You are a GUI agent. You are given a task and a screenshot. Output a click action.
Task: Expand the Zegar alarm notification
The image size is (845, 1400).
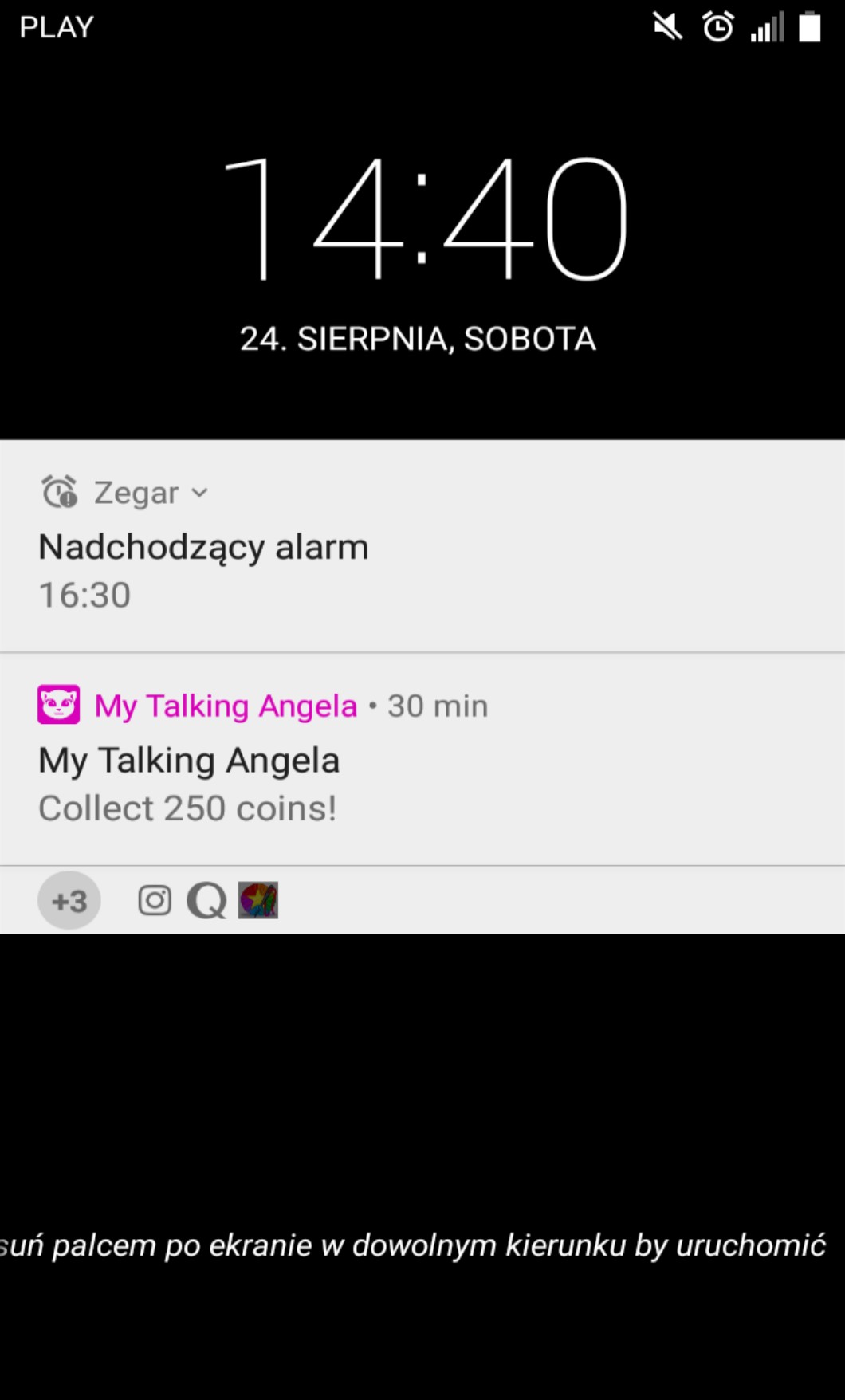199,493
